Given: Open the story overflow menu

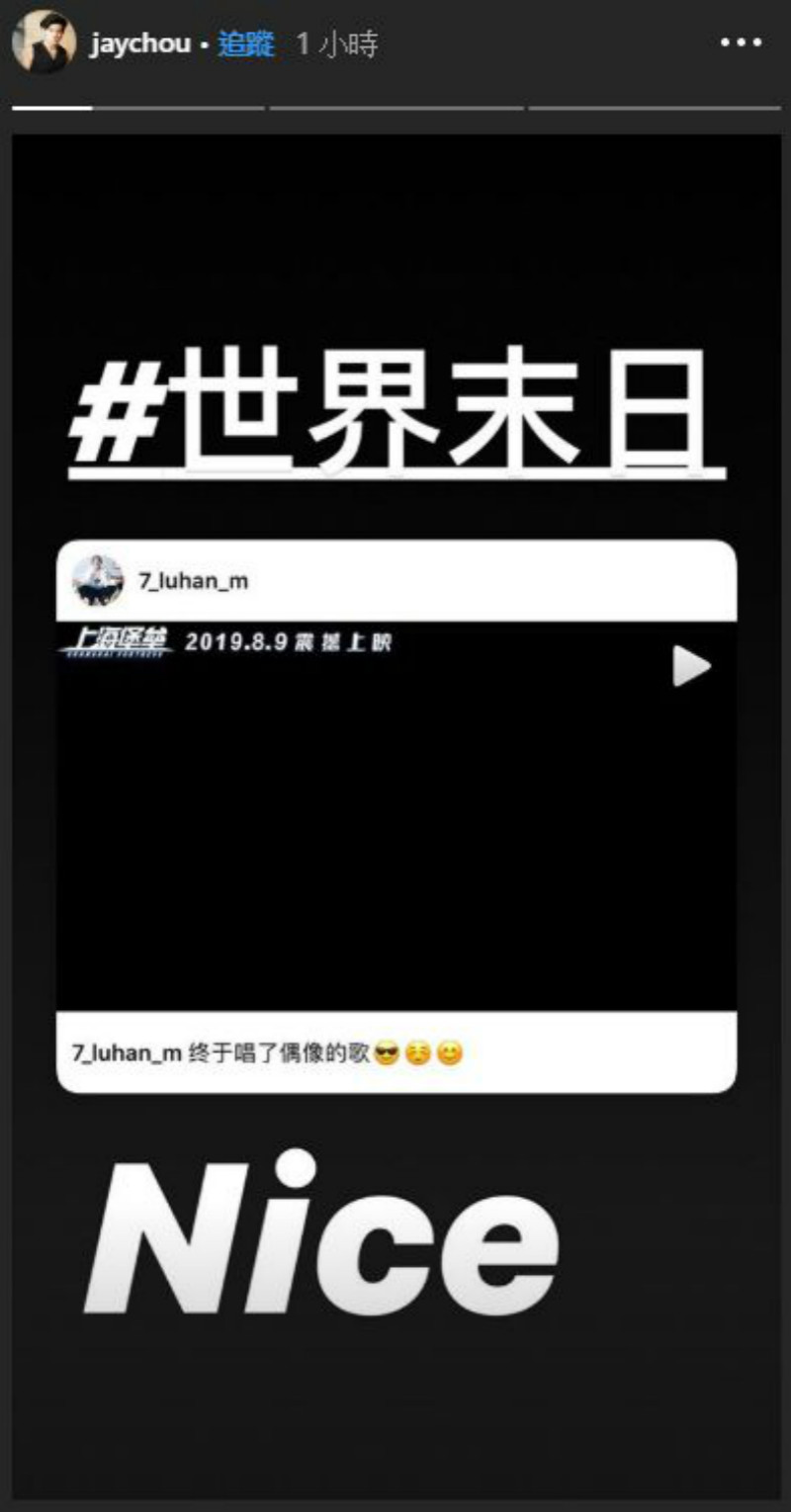Looking at the screenshot, I should coord(741,43).
